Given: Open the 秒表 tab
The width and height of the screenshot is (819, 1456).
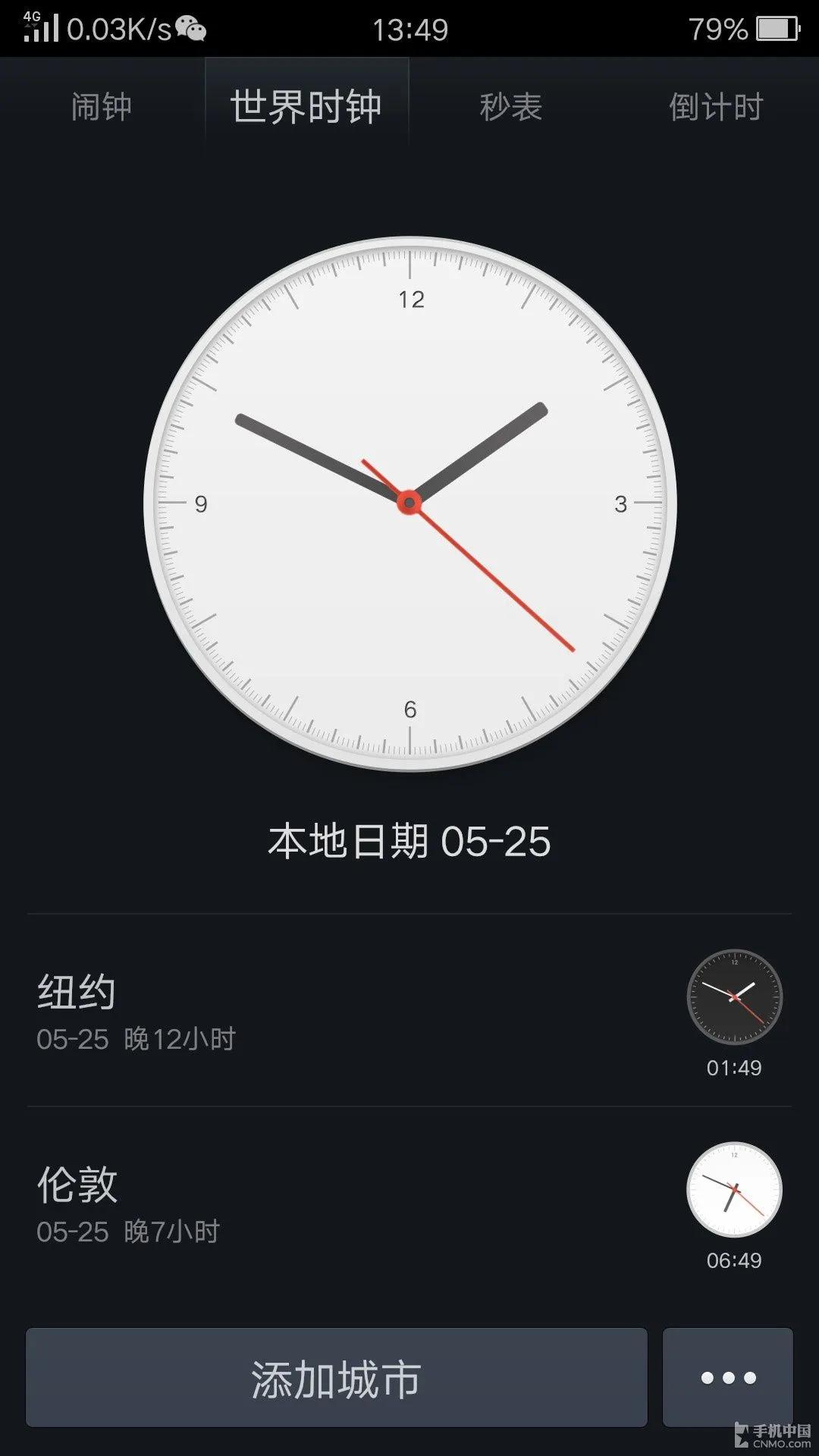Looking at the screenshot, I should point(511,106).
